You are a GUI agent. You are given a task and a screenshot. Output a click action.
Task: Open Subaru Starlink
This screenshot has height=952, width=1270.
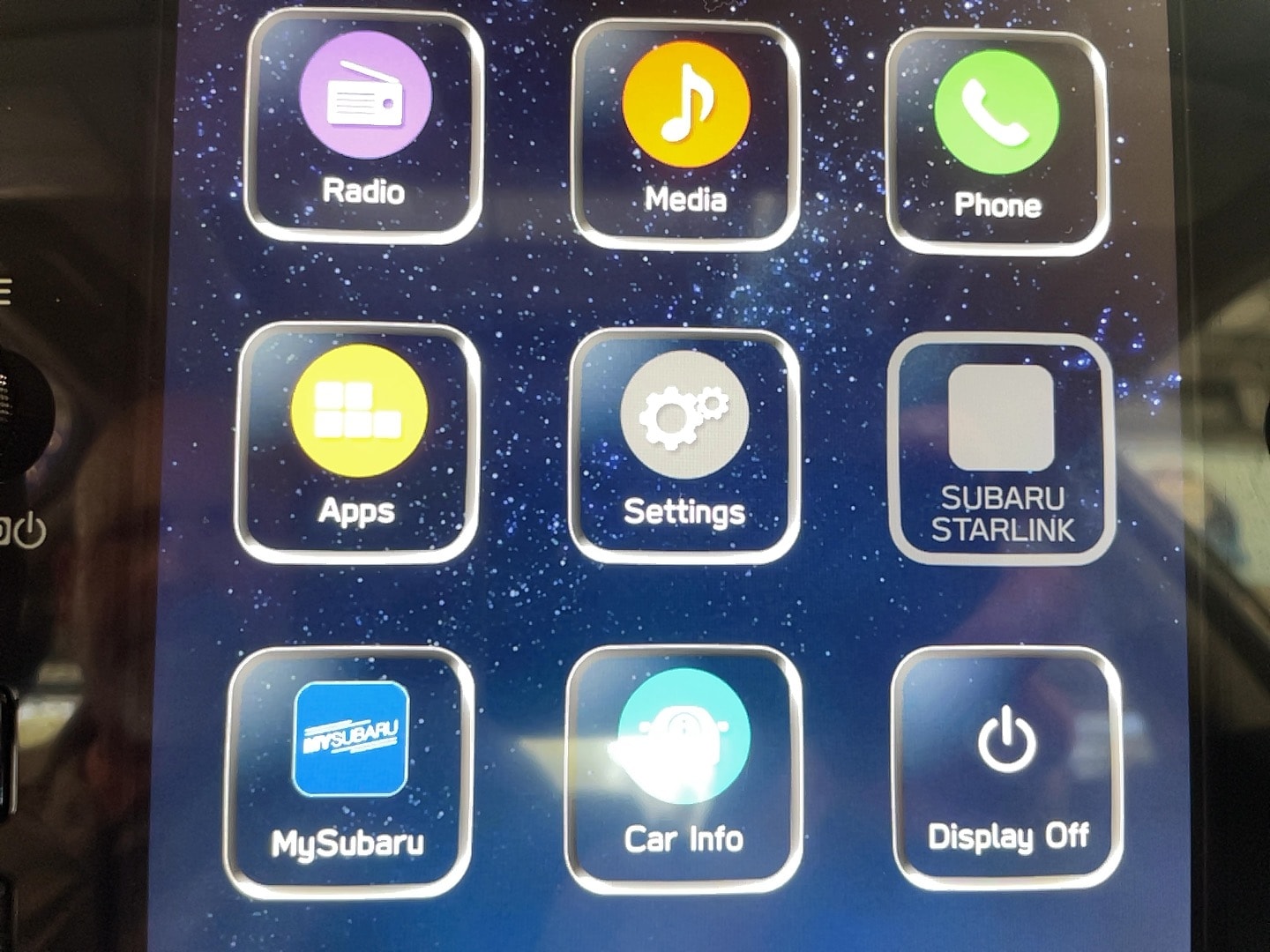click(x=1002, y=450)
